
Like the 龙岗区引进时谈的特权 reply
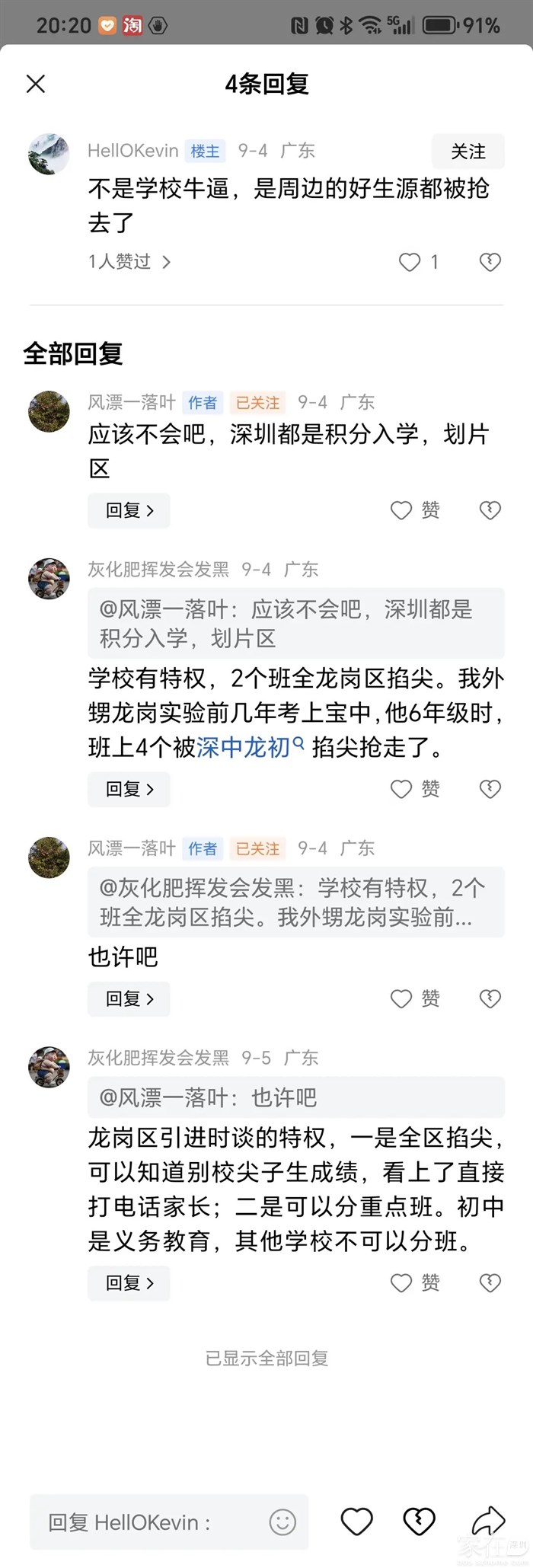[x=402, y=1283]
